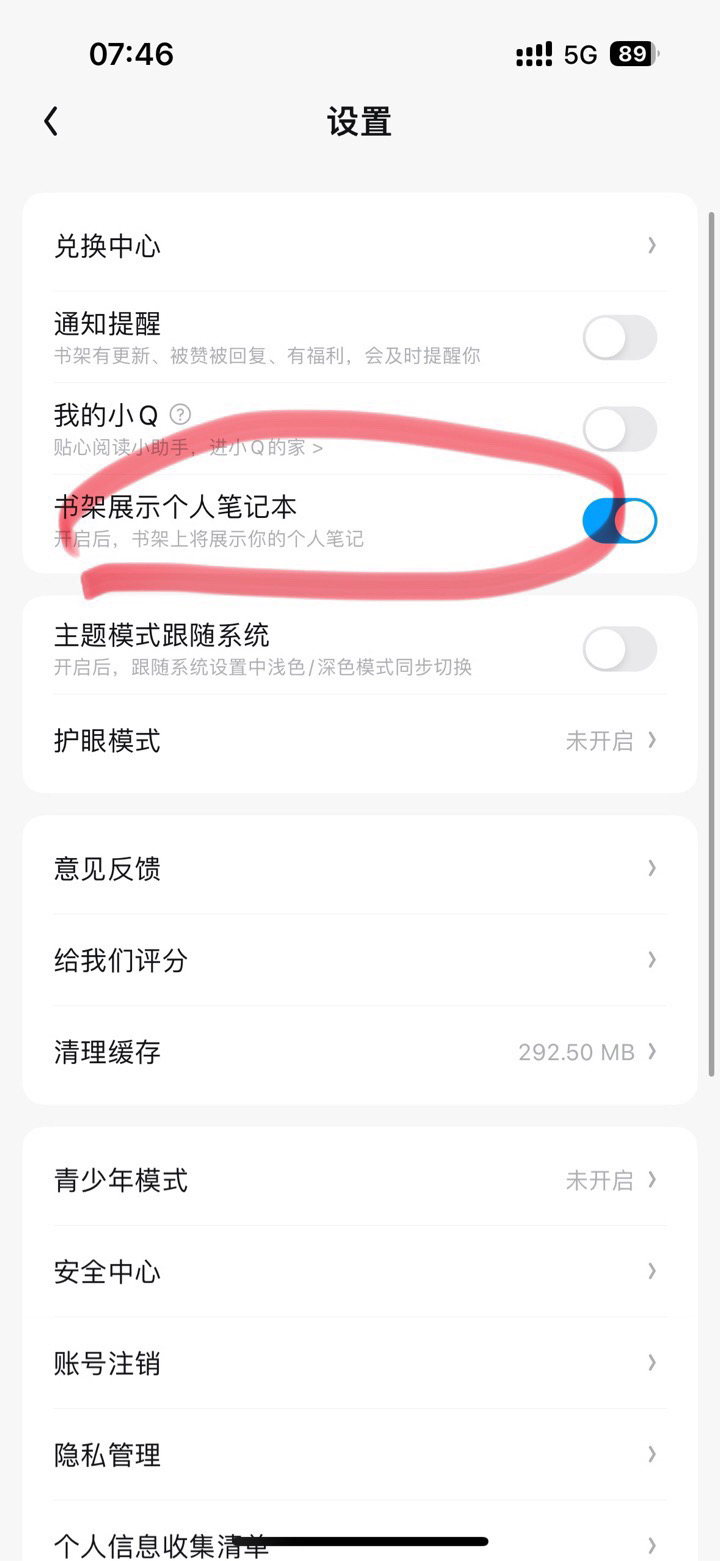
Task: Open 隐私管理
Action: click(x=358, y=1455)
